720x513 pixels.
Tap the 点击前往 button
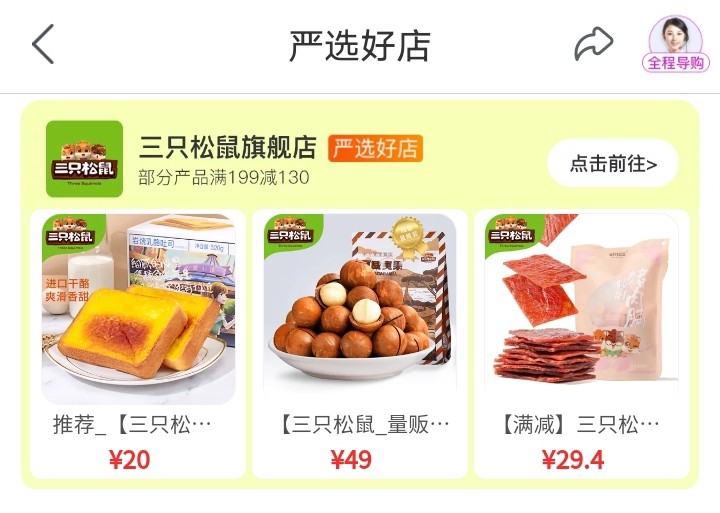point(613,164)
